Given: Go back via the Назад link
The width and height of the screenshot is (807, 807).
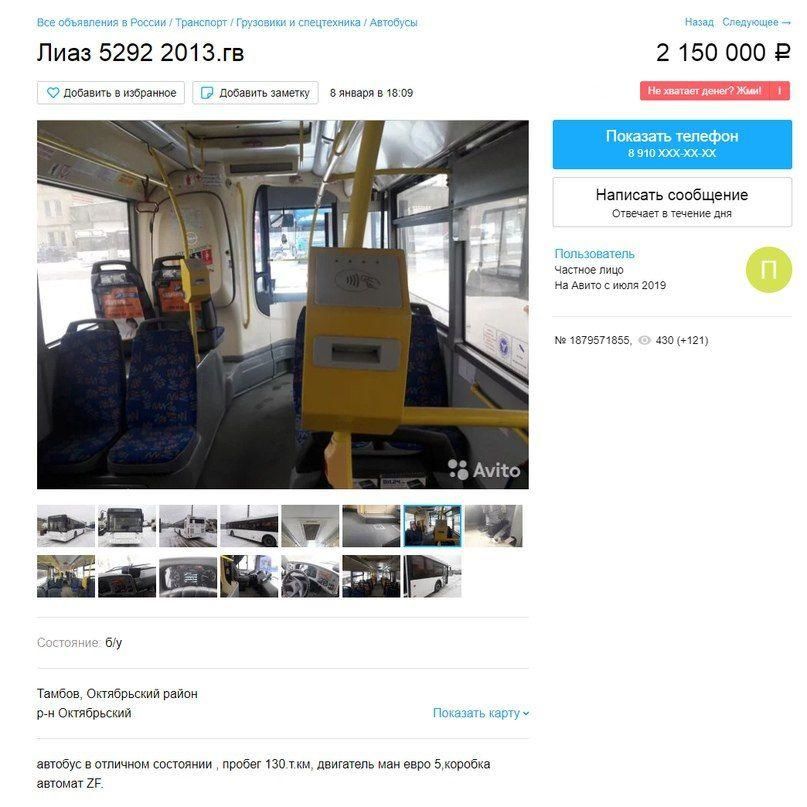Looking at the screenshot, I should click(x=699, y=22).
